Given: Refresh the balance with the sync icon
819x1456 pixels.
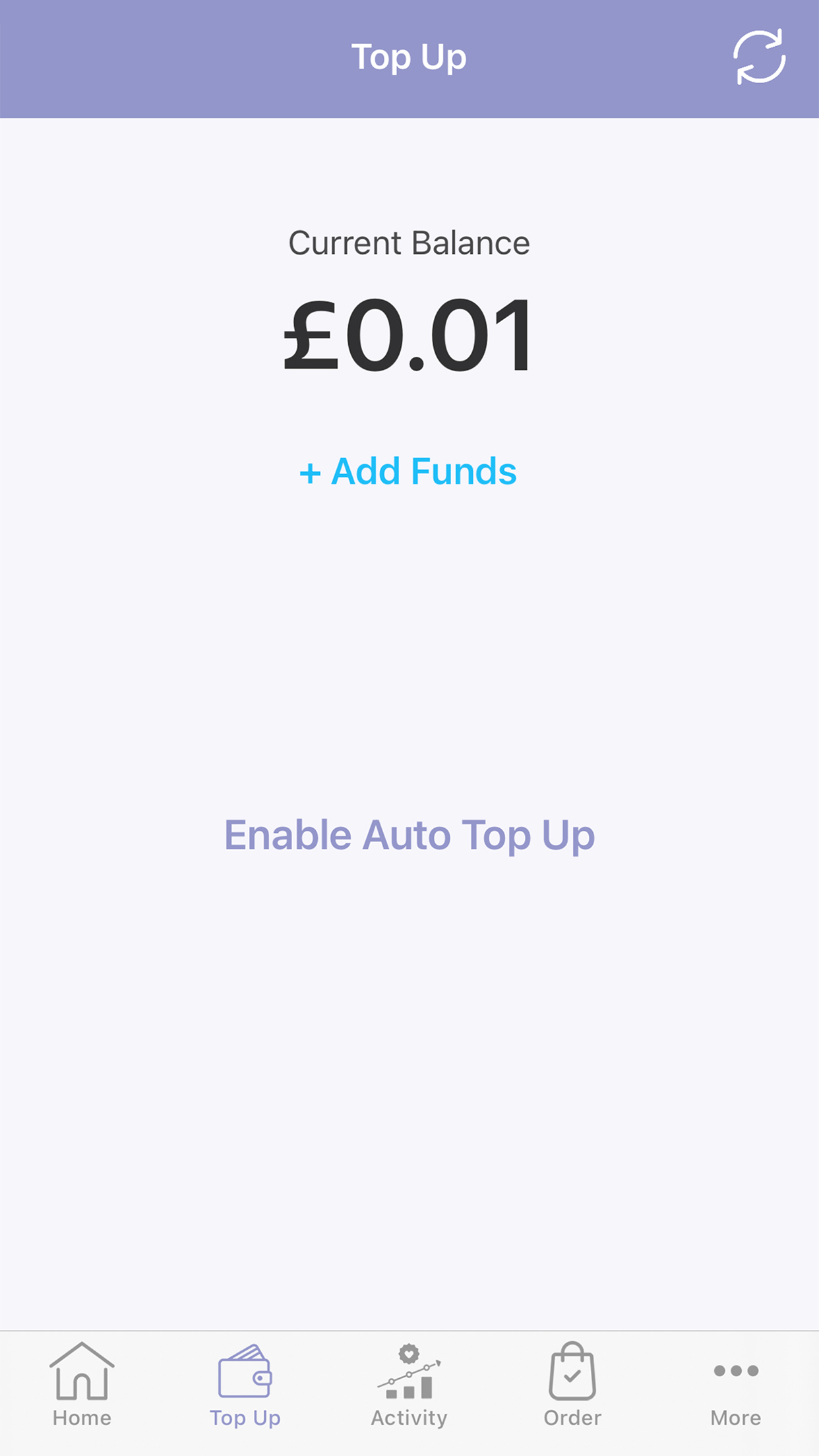Looking at the screenshot, I should [760, 57].
